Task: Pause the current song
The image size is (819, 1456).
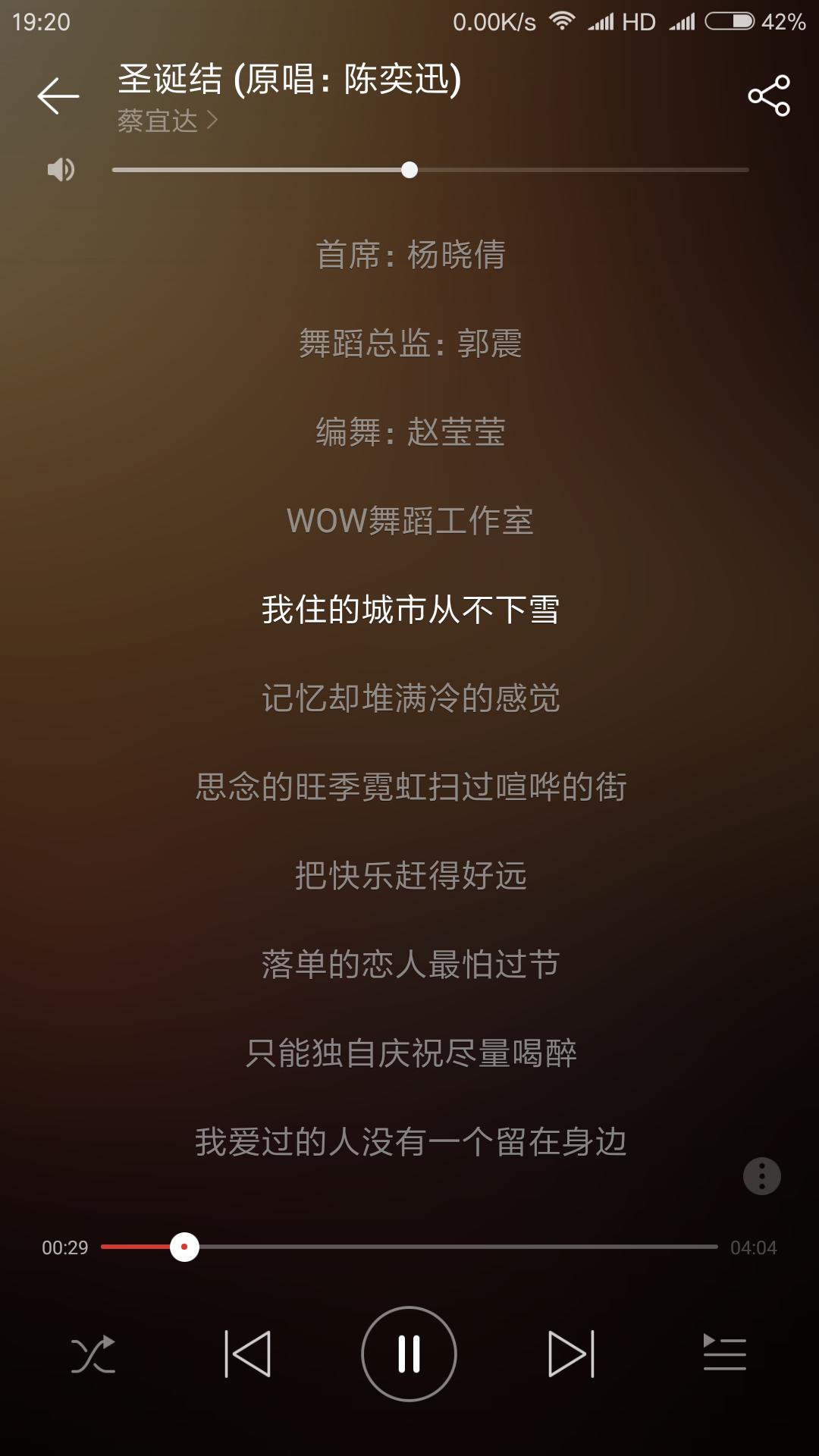Action: click(409, 1354)
